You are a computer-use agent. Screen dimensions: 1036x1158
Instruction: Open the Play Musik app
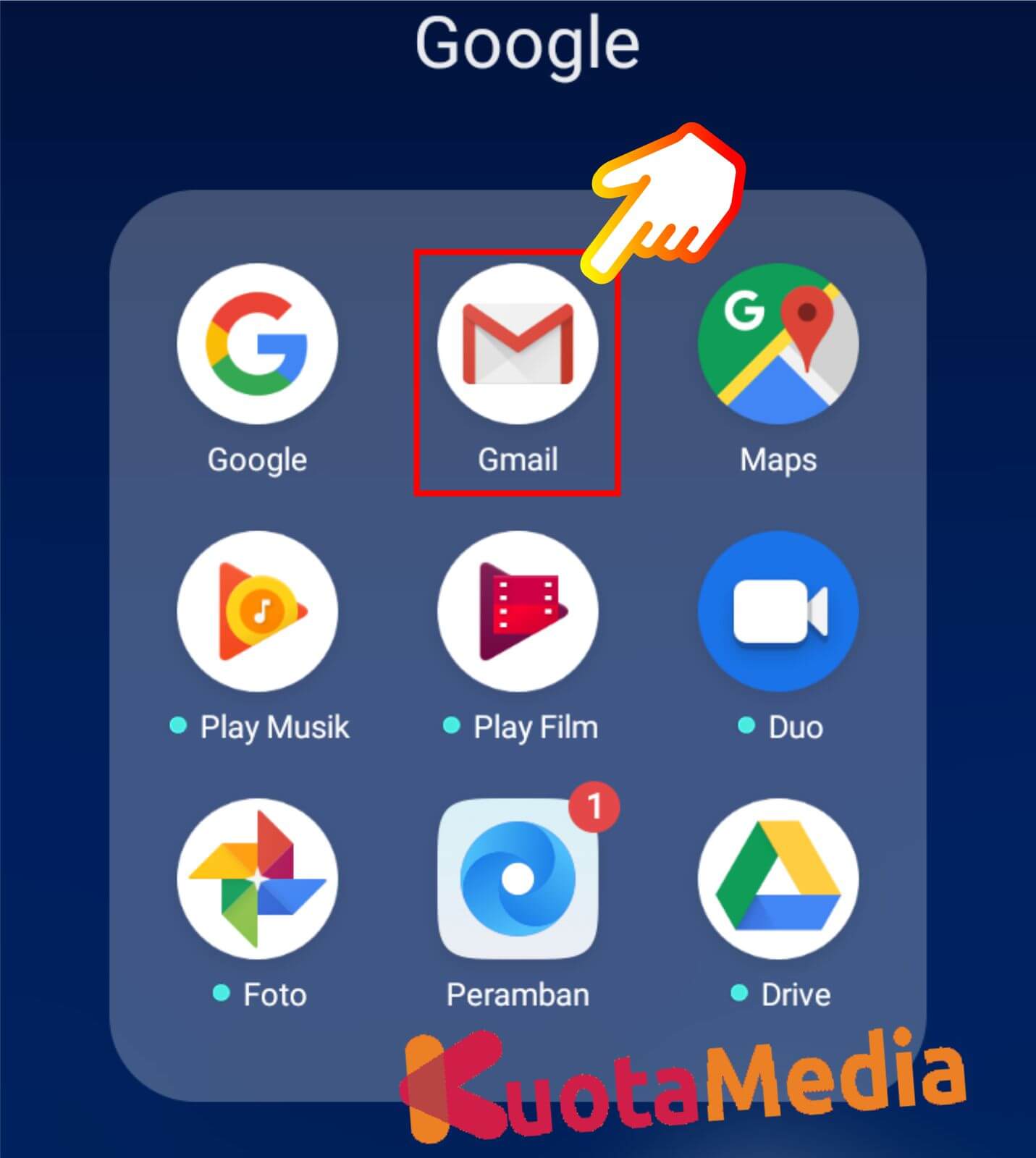click(x=257, y=612)
